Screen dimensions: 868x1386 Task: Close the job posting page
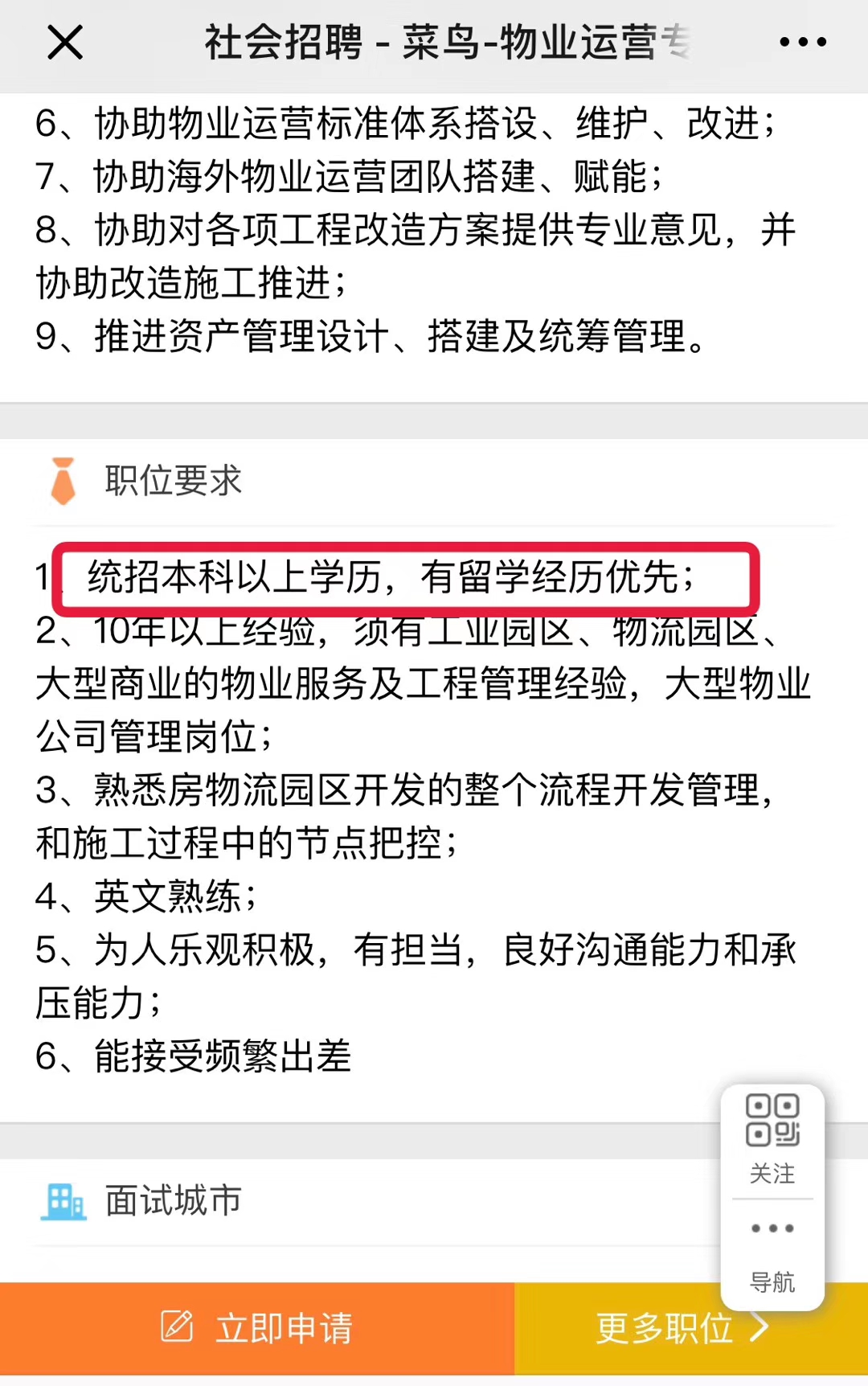pyautogui.click(x=65, y=43)
